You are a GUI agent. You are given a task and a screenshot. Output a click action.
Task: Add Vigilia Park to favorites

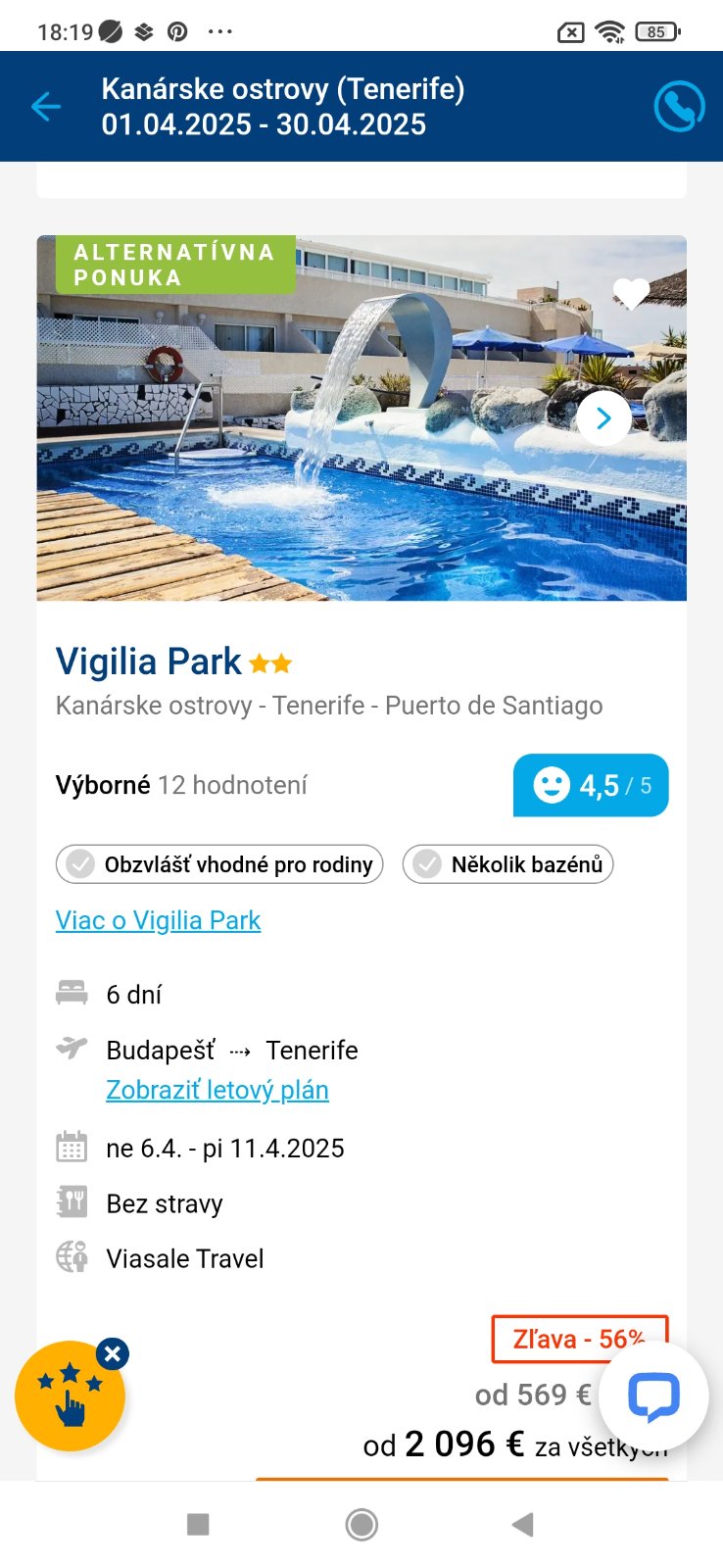point(631,291)
